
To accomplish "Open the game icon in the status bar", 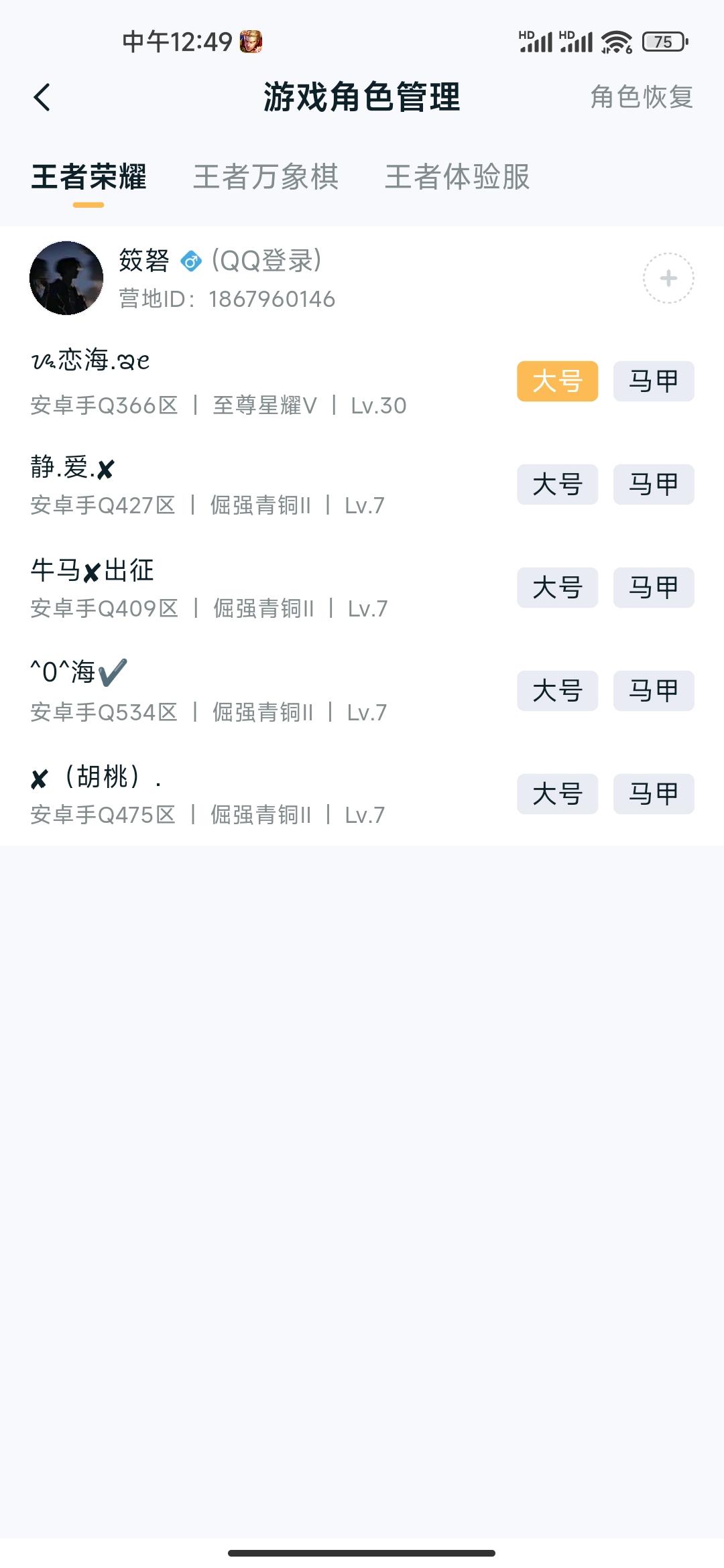I will click(x=251, y=42).
